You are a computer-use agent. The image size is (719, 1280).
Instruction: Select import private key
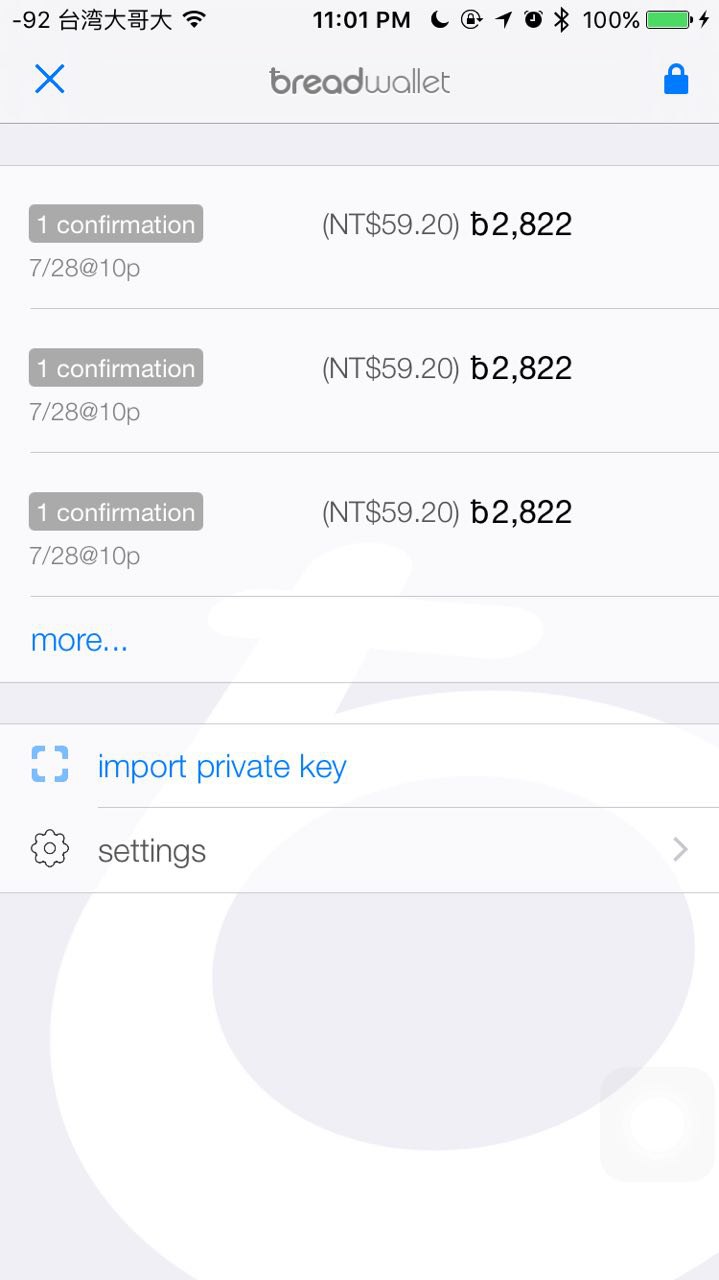tap(221, 766)
